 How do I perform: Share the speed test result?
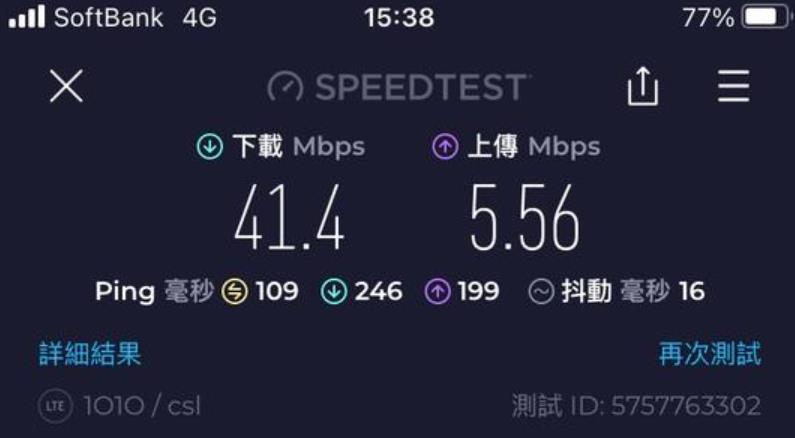click(642, 88)
